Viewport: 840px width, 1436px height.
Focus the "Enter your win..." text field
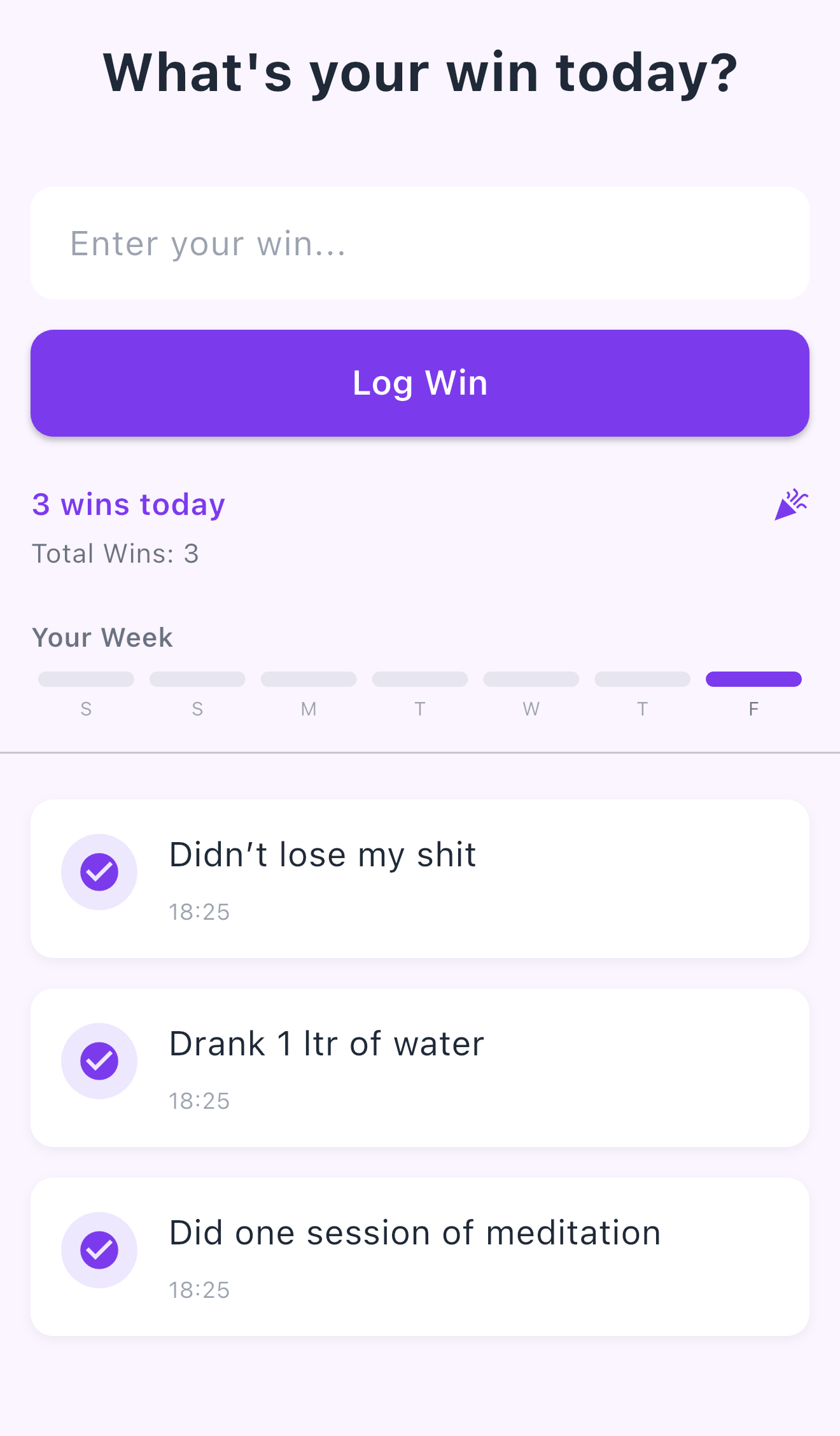pos(420,243)
